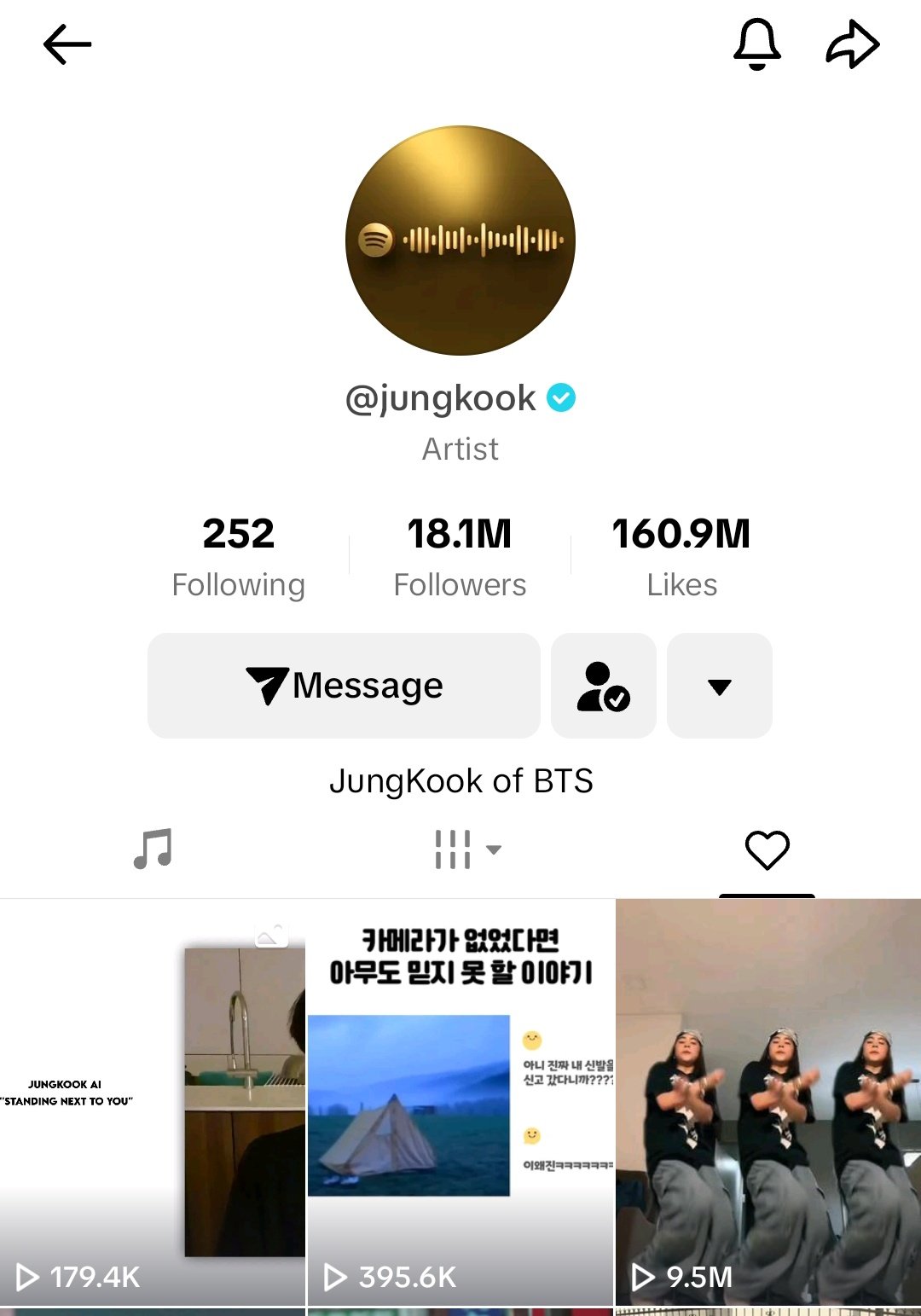Switch to the music tab
Image resolution: width=921 pixels, height=1316 pixels.
153,849
